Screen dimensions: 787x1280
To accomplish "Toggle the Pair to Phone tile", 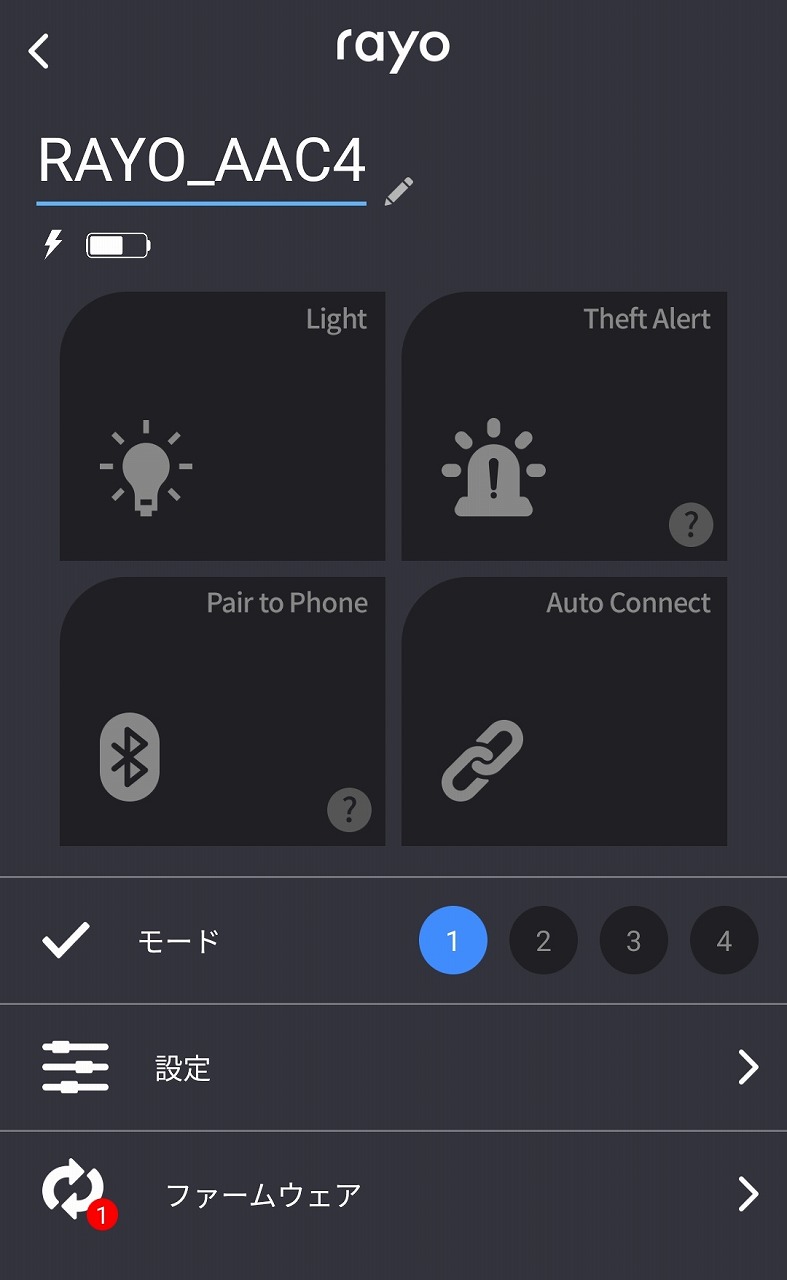I will [222, 711].
